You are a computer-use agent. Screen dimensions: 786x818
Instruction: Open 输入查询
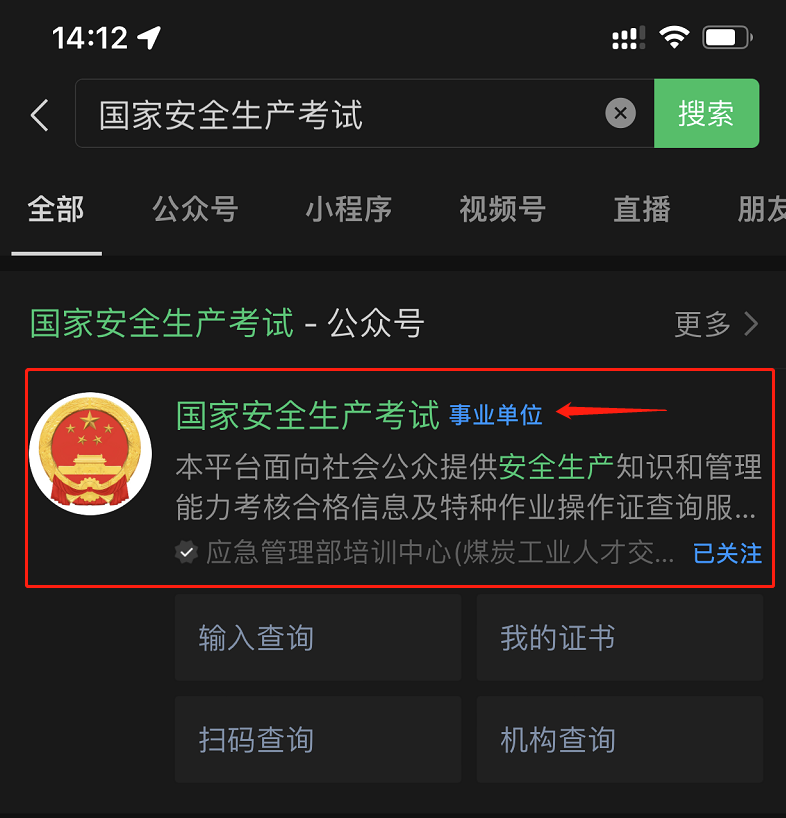pos(317,638)
